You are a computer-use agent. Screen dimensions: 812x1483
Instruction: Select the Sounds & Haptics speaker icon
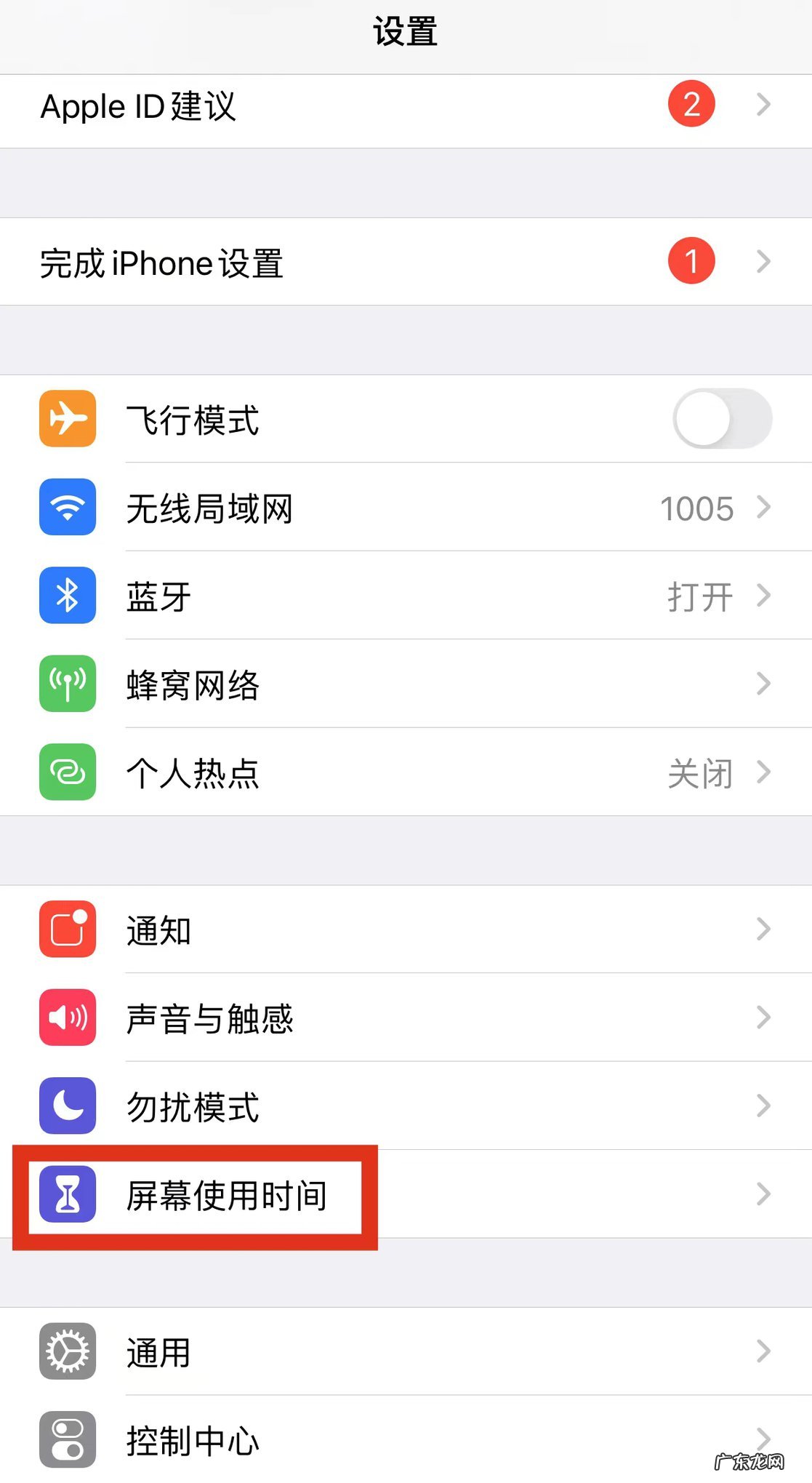[x=67, y=1018]
